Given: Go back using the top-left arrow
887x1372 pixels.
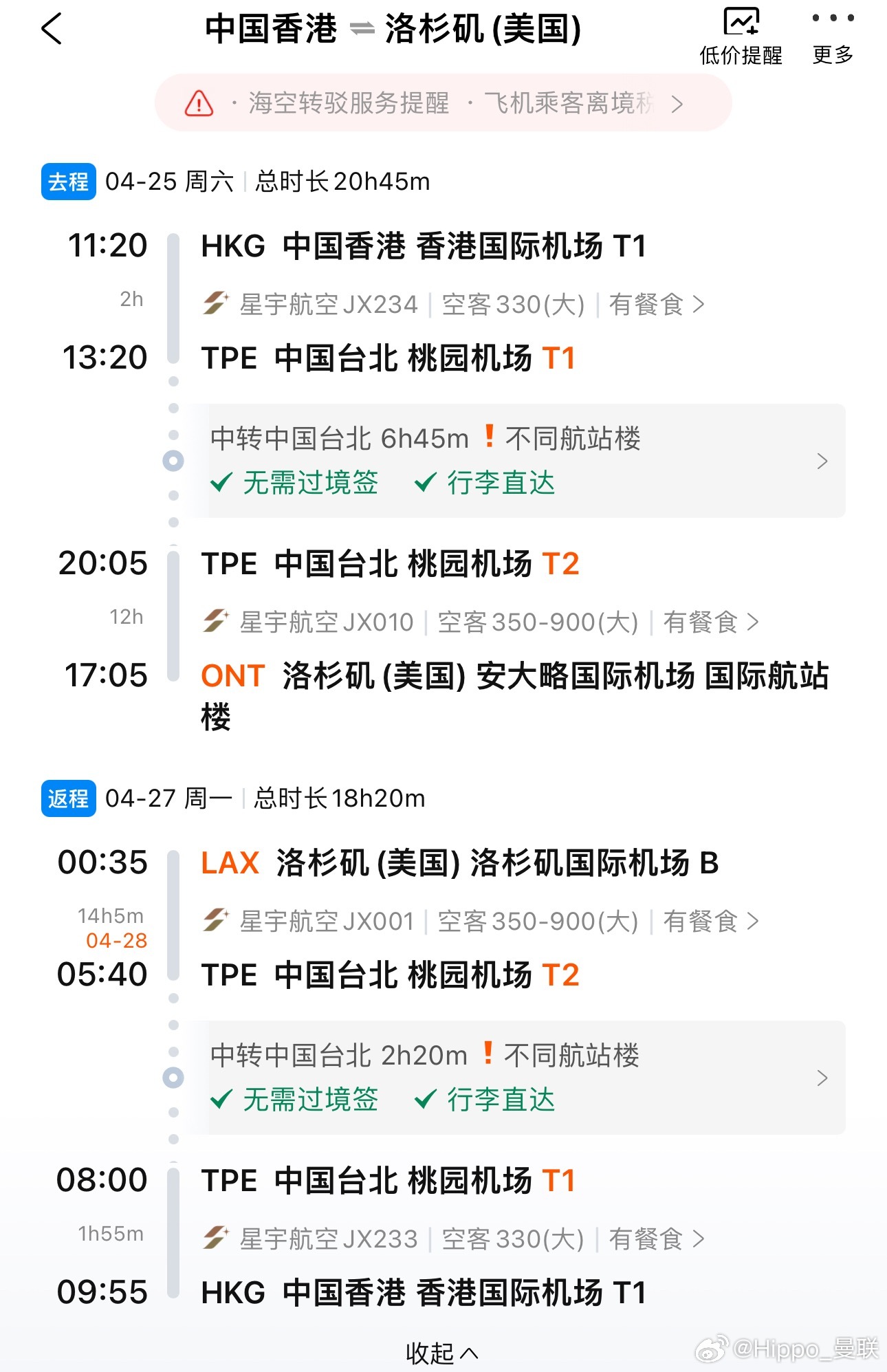Looking at the screenshot, I should coord(52,29).
